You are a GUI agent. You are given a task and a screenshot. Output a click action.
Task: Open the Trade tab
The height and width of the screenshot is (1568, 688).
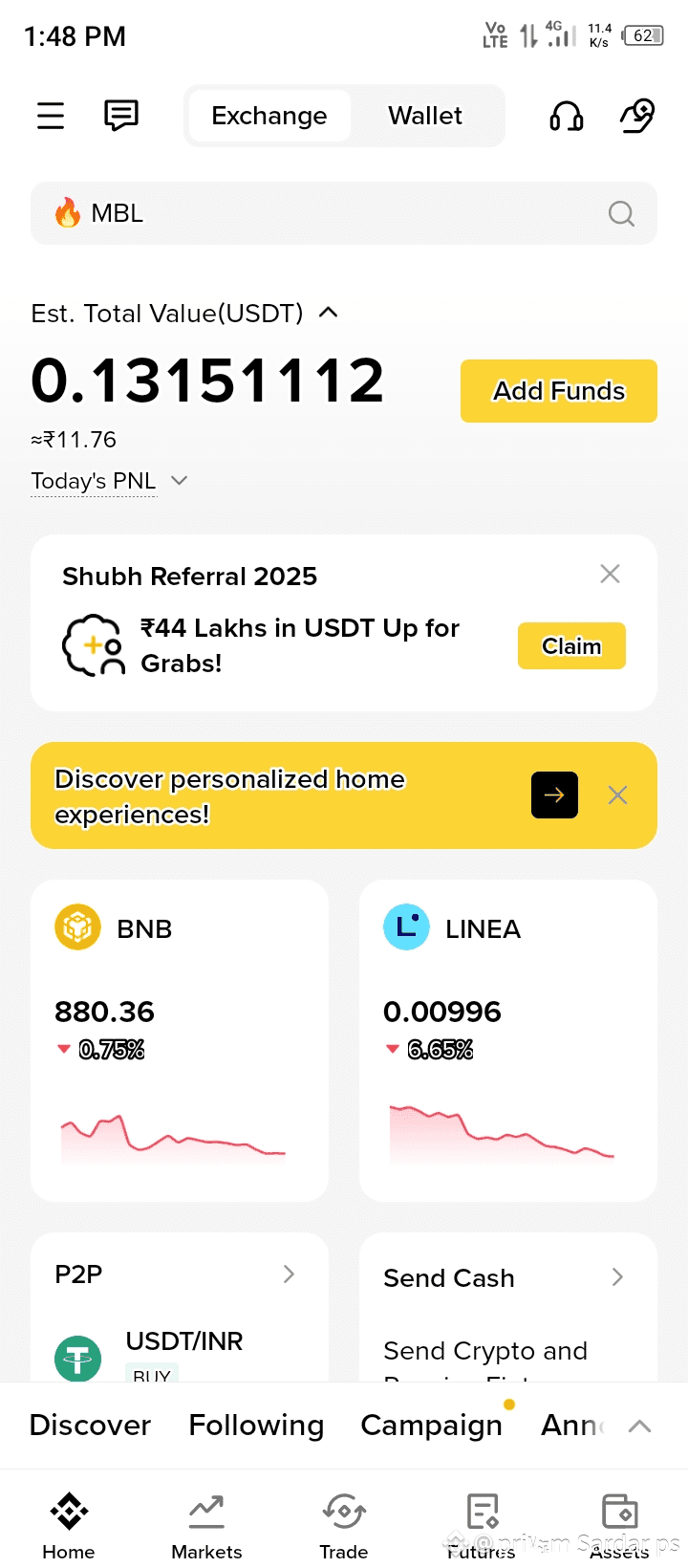pos(344,1526)
